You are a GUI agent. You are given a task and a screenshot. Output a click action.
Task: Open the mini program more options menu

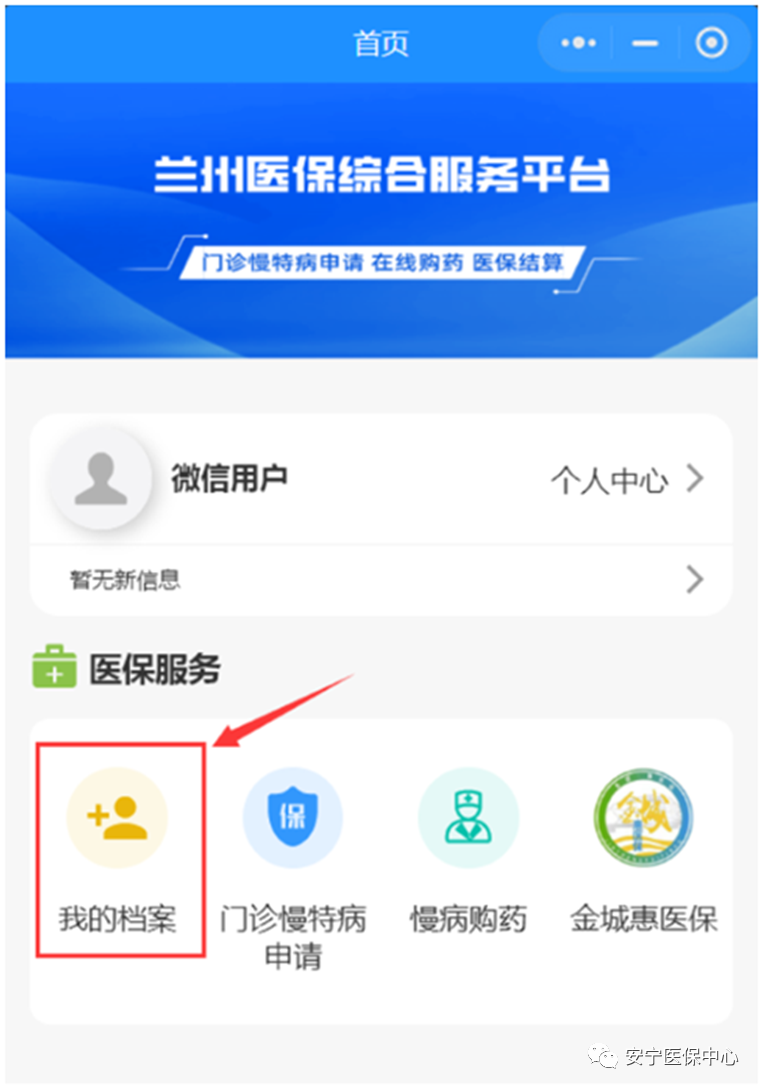pos(579,44)
